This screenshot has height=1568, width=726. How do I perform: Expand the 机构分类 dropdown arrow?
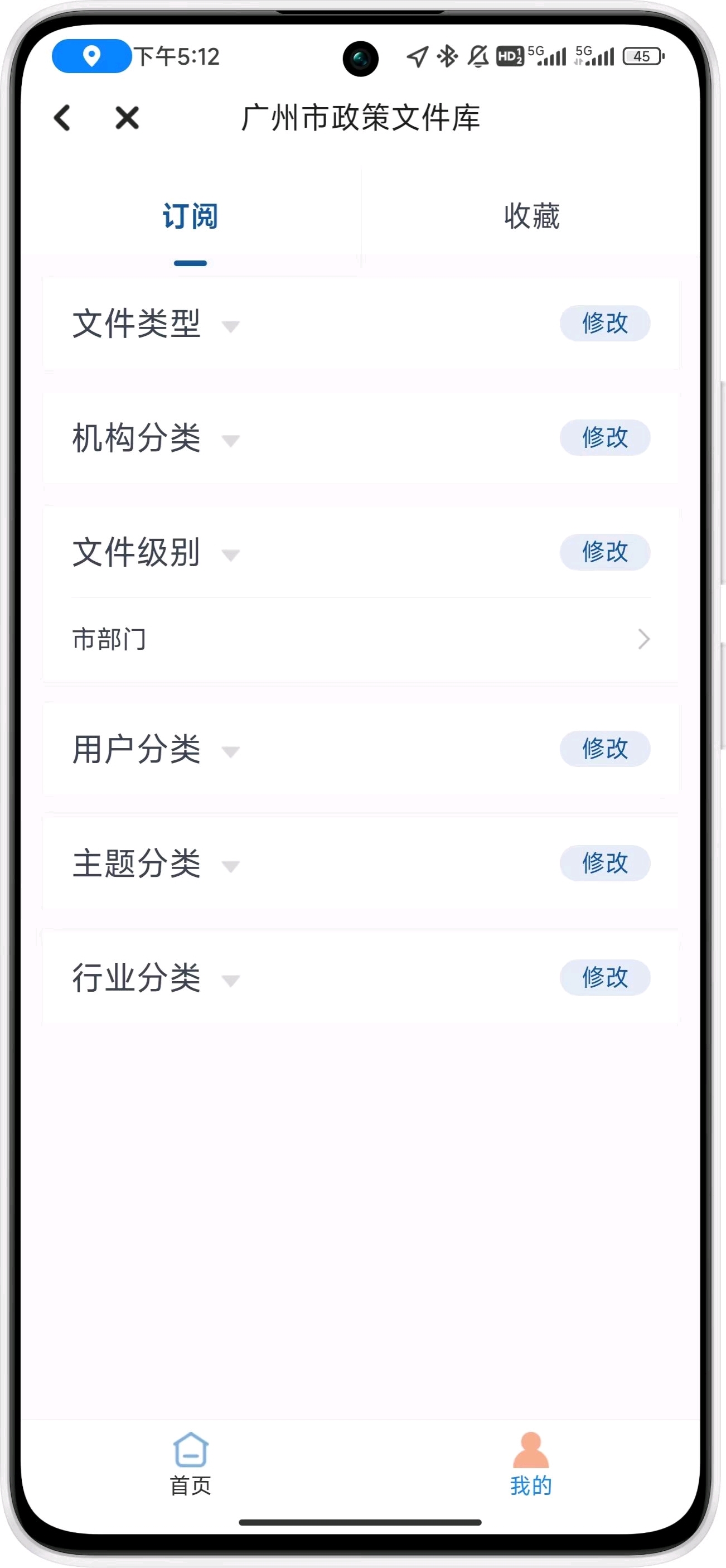(231, 441)
